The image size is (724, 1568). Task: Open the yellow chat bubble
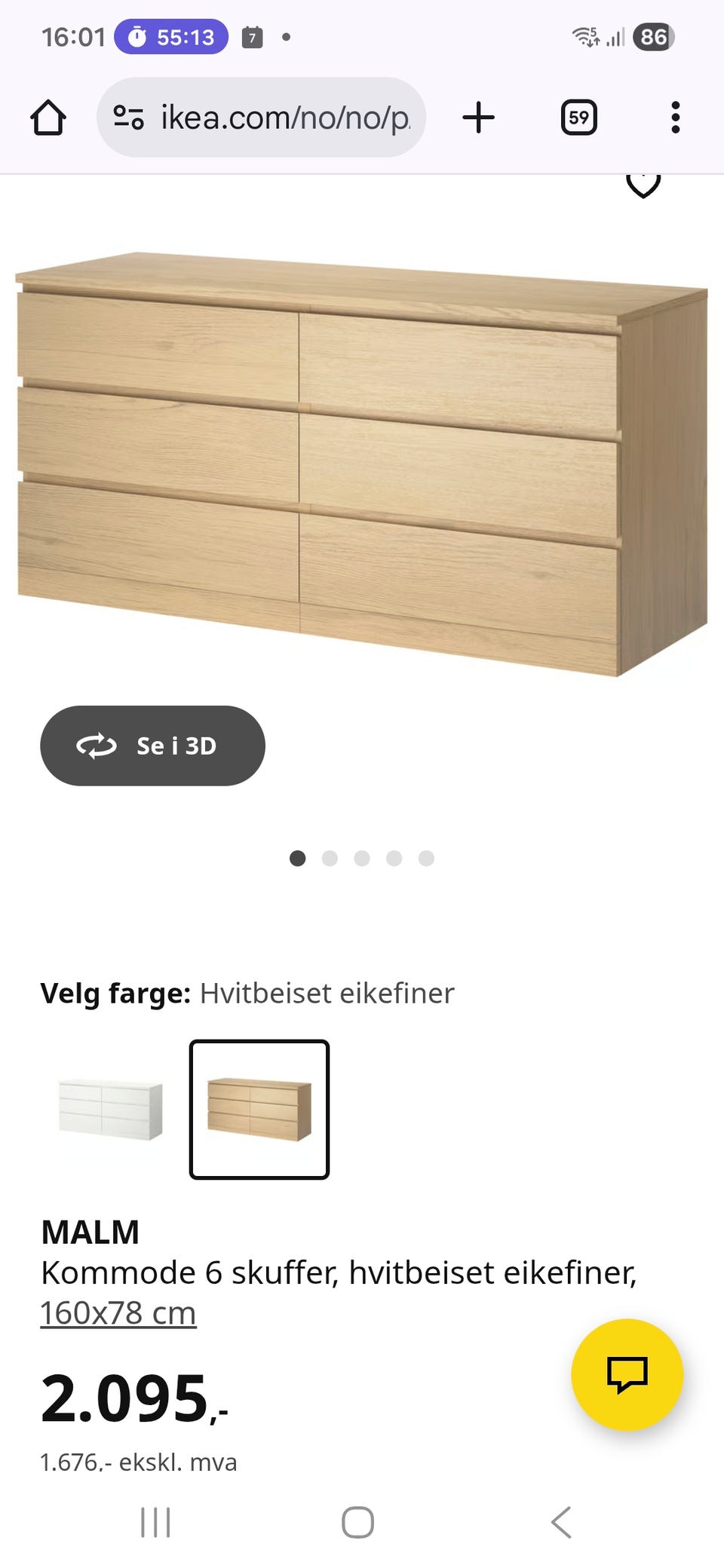click(627, 1374)
